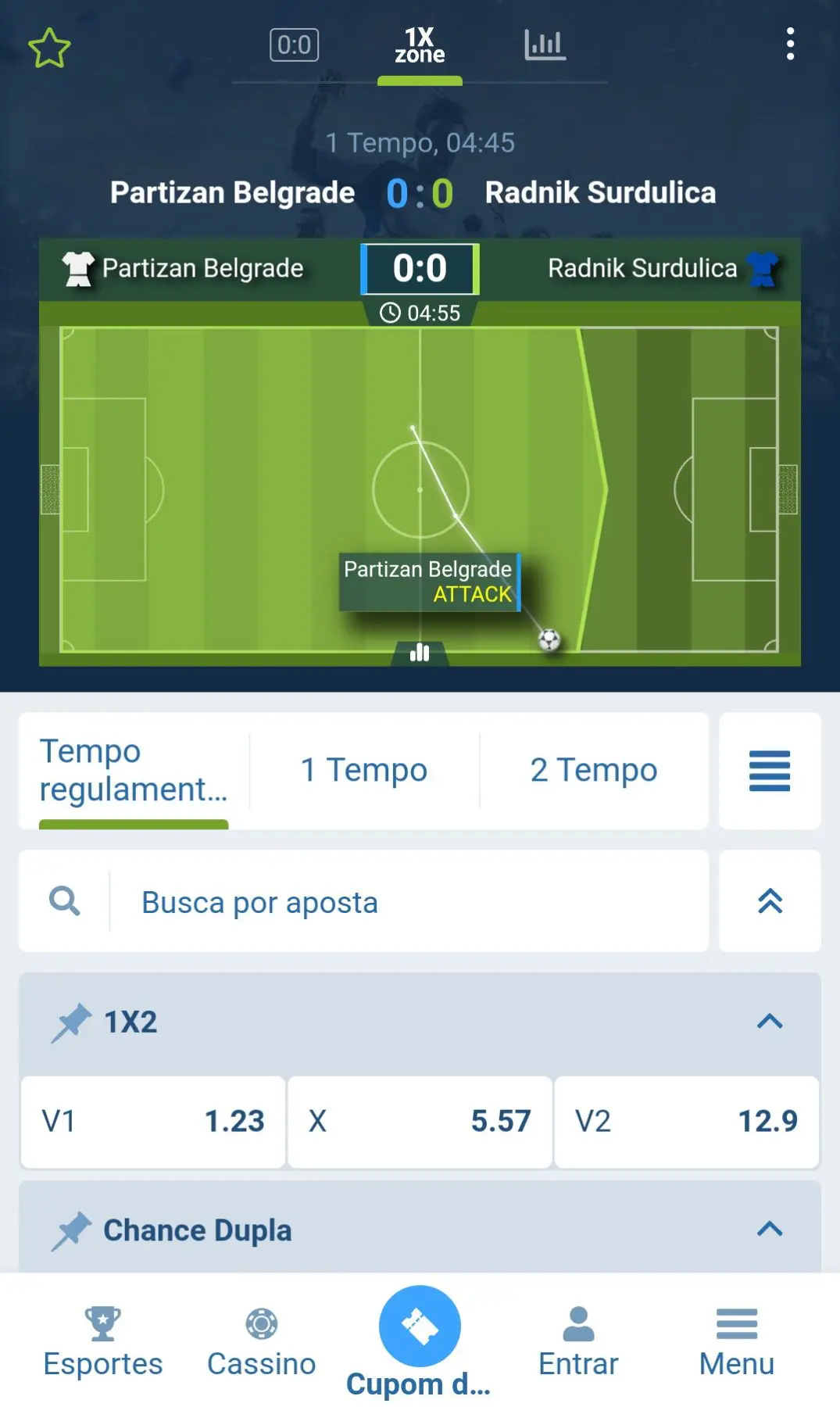Open the three-dot overflow menu
The width and height of the screenshot is (840, 1407).
coord(790,45)
